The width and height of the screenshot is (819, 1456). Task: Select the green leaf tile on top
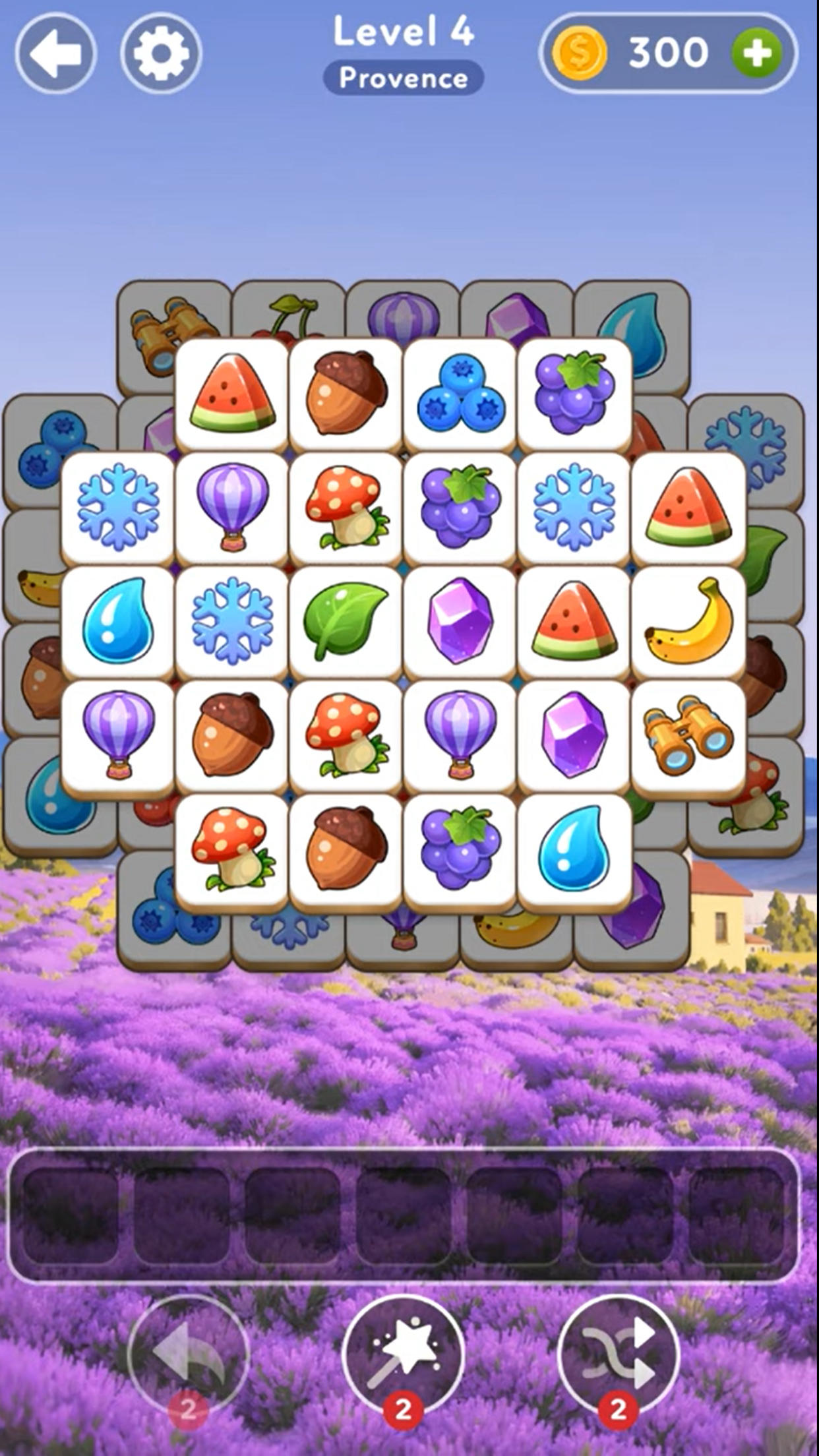pos(346,622)
